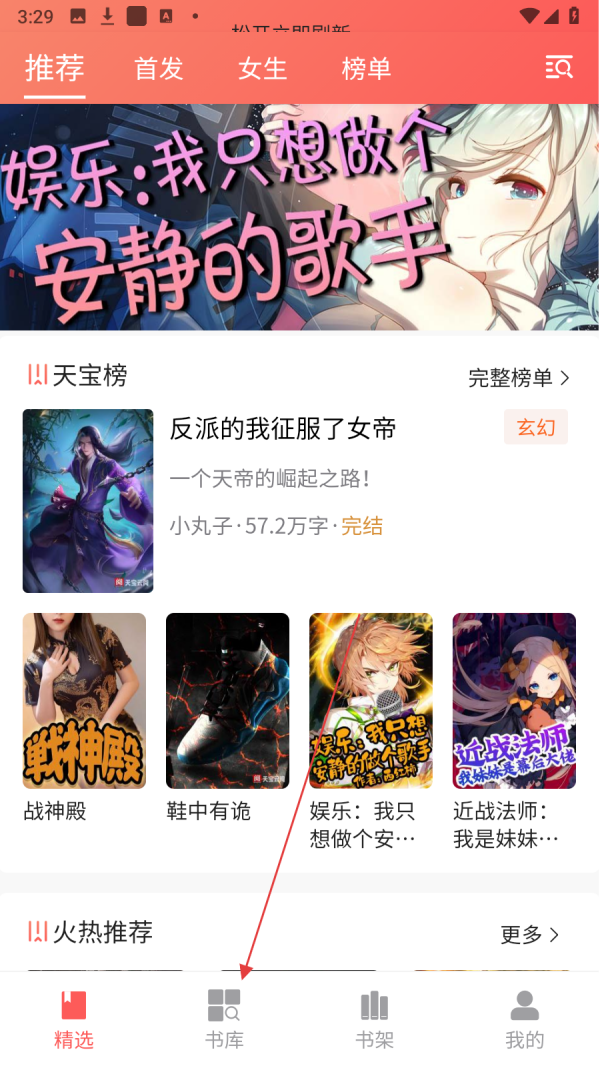The height and width of the screenshot is (1066, 600).
Task: Go to the 书库 bottom tab
Action: point(224,1018)
